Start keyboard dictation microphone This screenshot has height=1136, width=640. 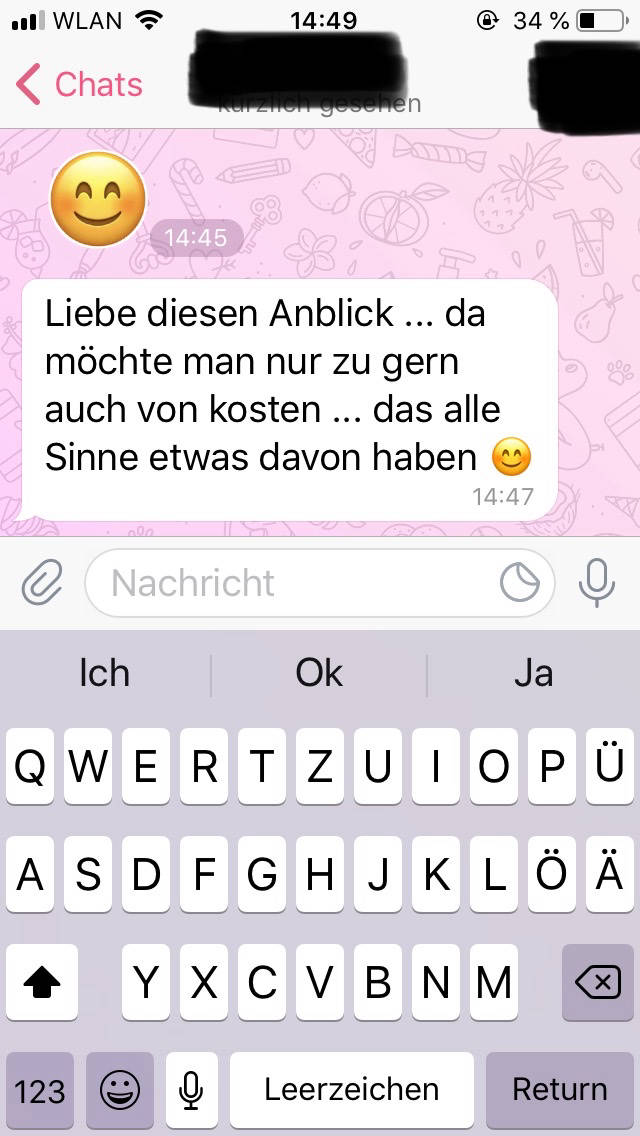point(192,1089)
